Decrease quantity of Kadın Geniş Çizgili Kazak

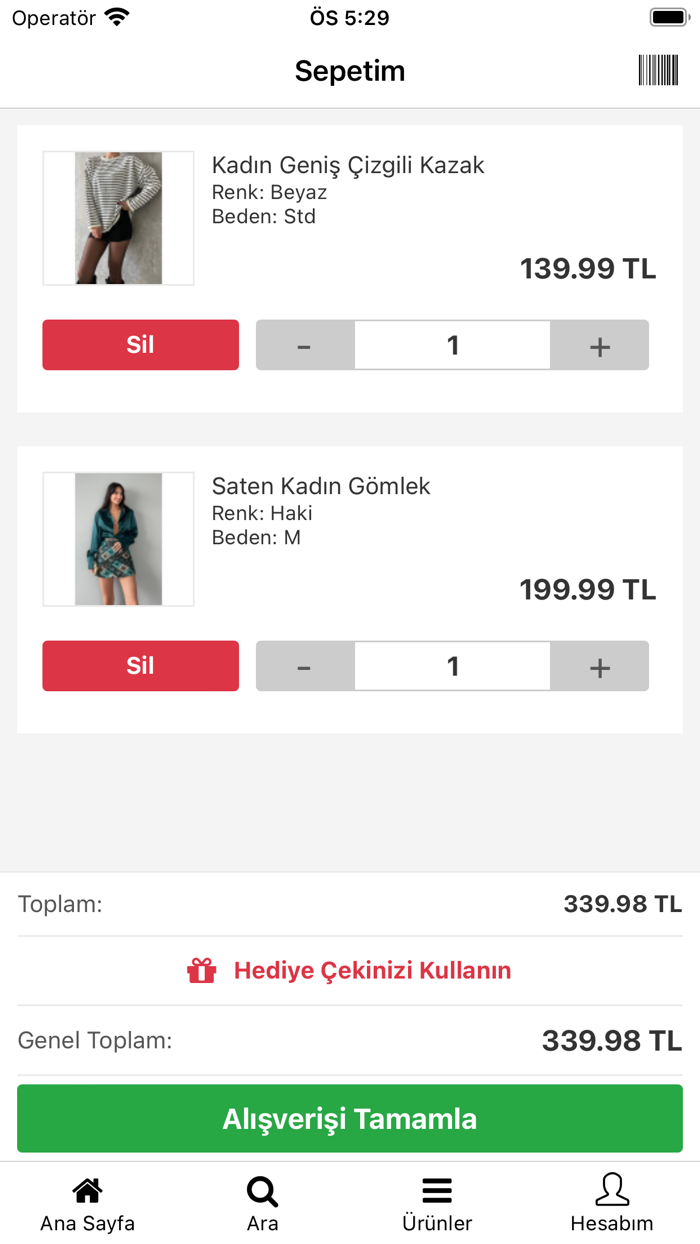point(305,346)
